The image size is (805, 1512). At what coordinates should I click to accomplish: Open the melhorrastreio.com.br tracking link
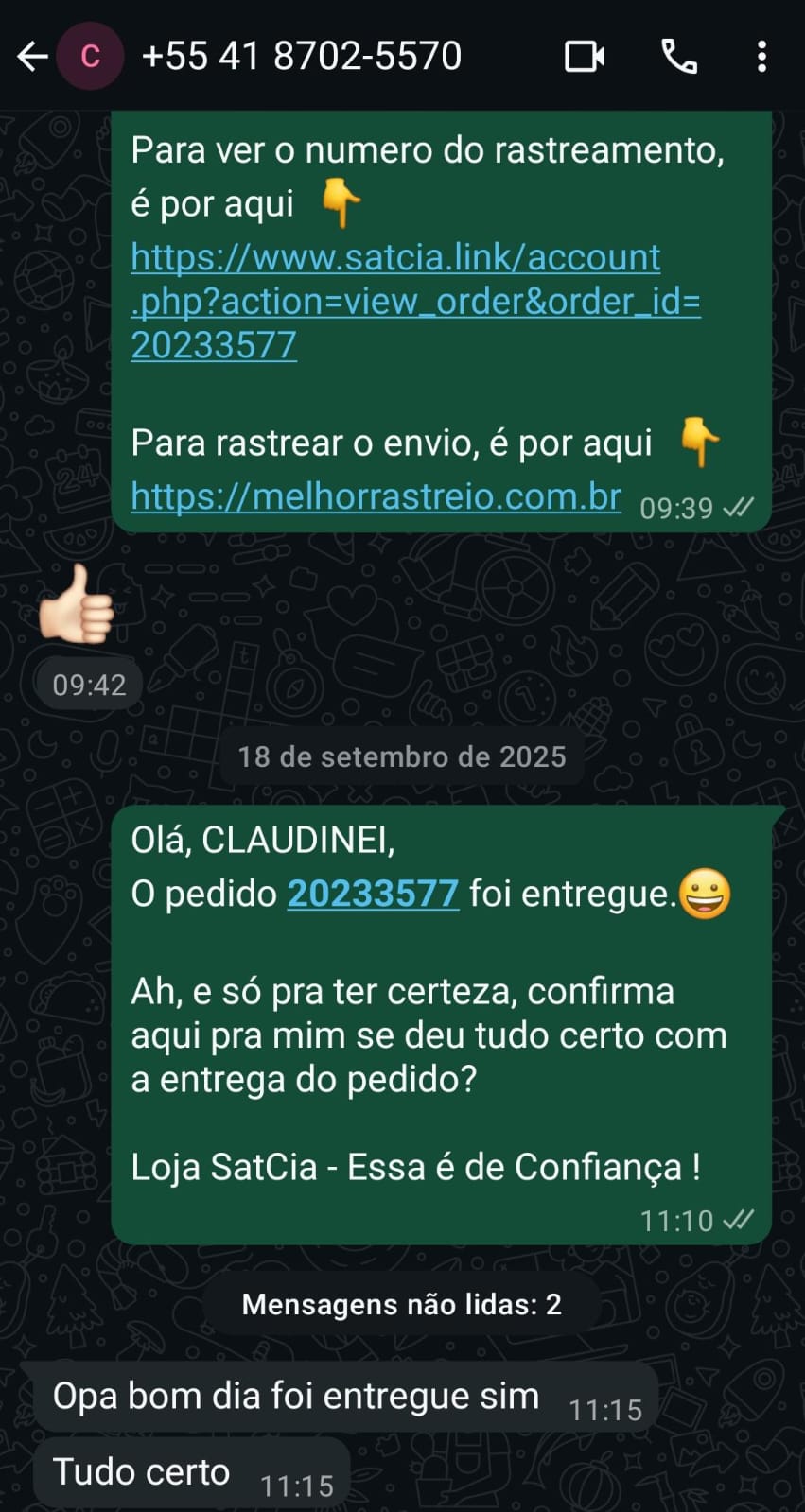coord(376,495)
